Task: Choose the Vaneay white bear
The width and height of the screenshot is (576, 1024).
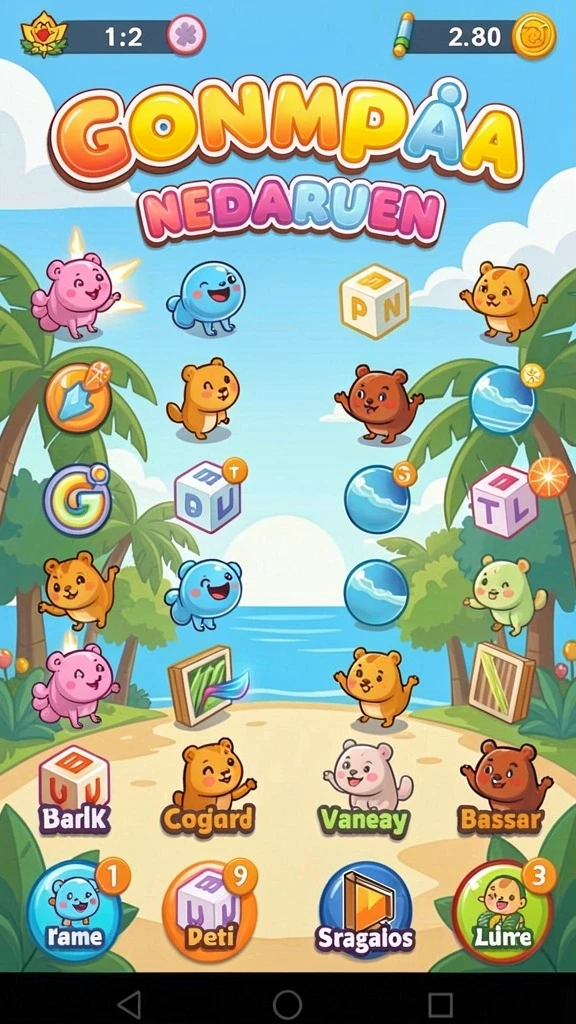Action: click(x=365, y=789)
